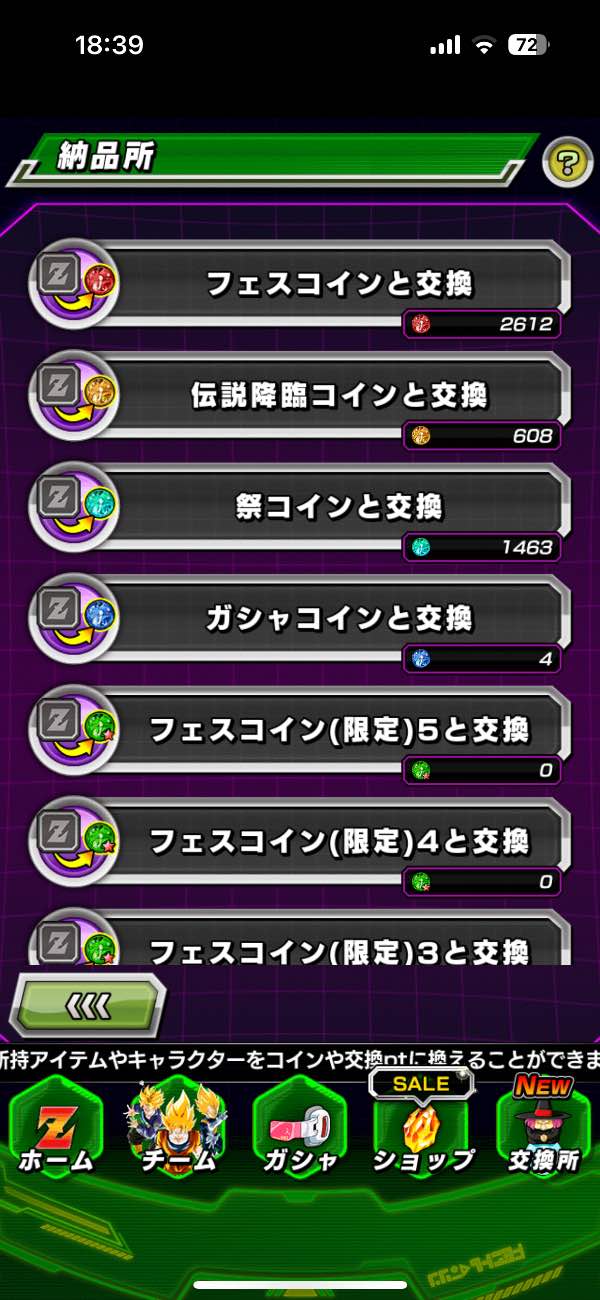Switch to the ホーム tab
This screenshot has width=600, height=1300.
56,1130
